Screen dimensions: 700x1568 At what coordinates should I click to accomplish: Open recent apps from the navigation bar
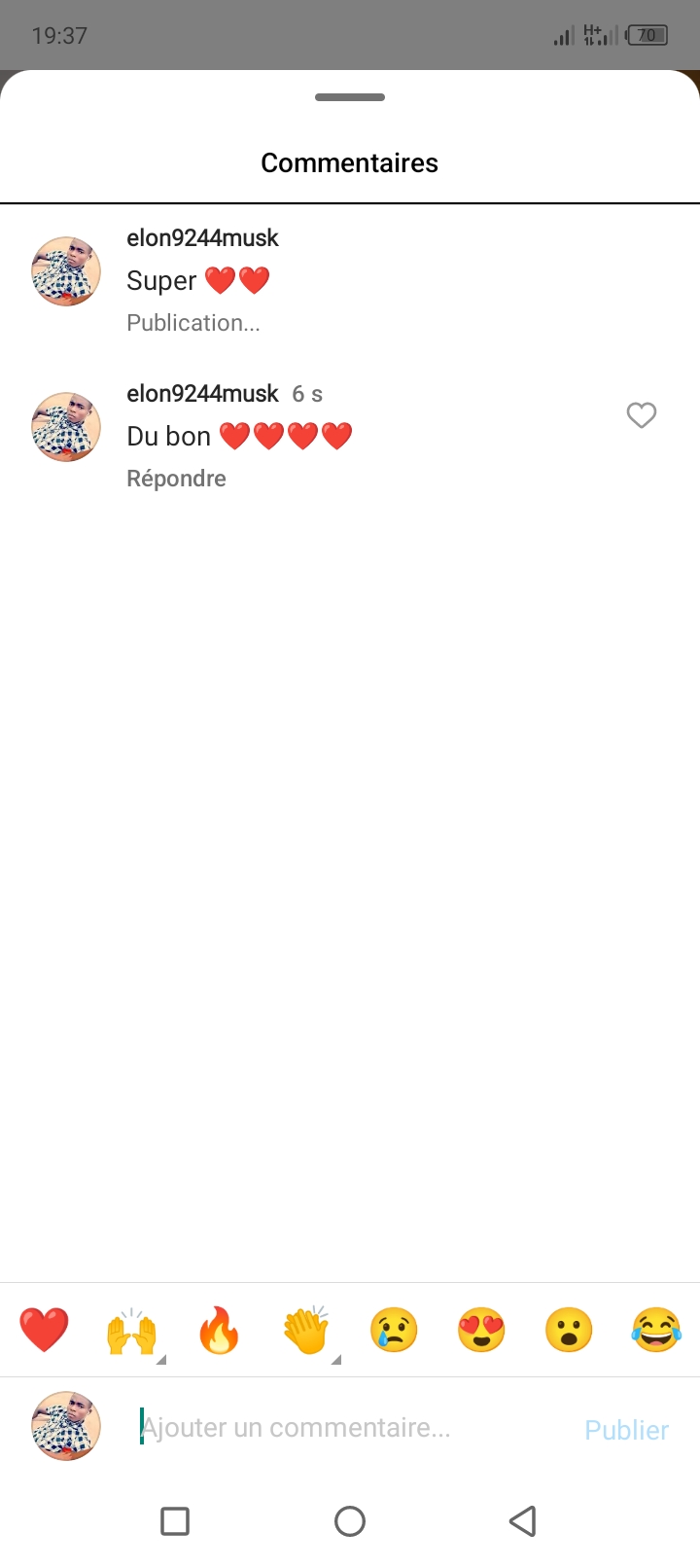click(175, 1520)
